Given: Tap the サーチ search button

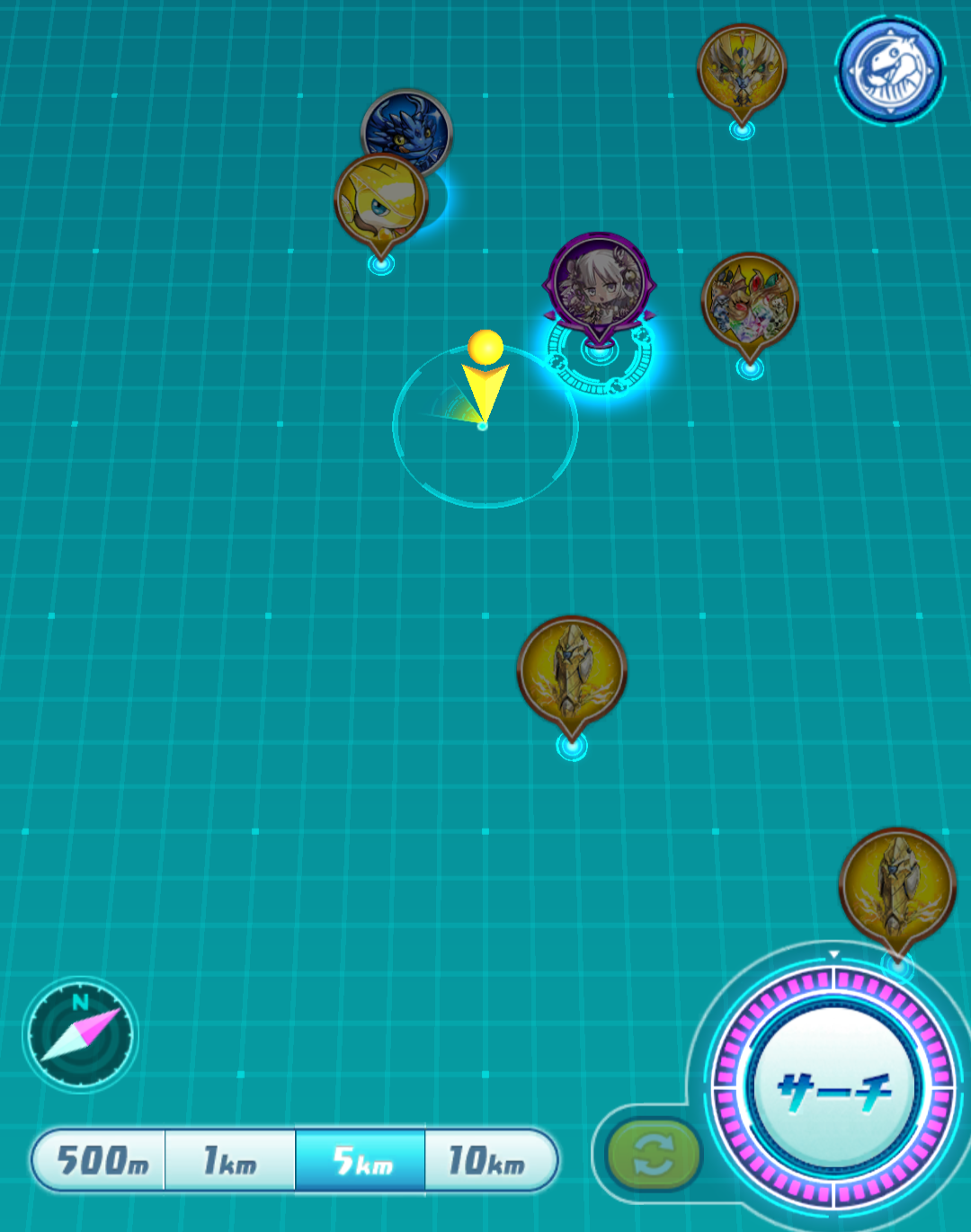Looking at the screenshot, I should (834, 1090).
